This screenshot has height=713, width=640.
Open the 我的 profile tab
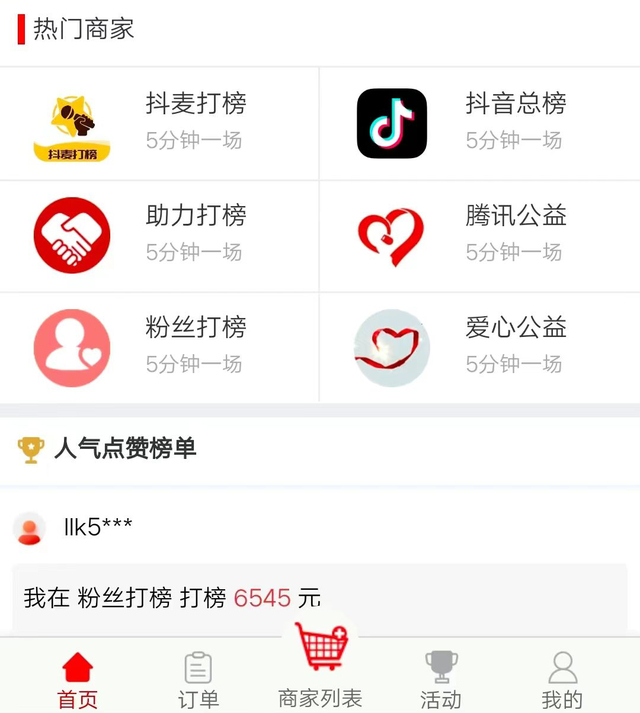562,680
